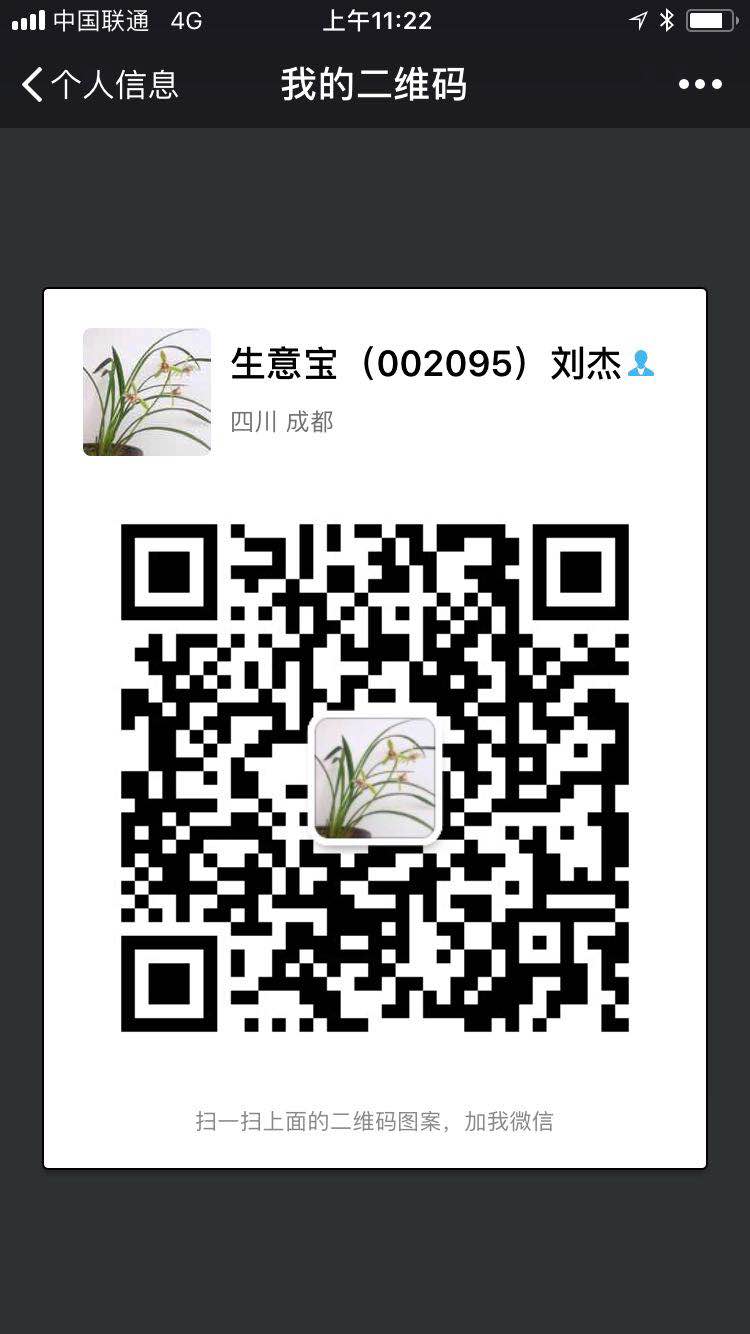This screenshot has height=1334, width=750.
Task: Open the three-dot more options menu
Action: pyautogui.click(x=700, y=85)
